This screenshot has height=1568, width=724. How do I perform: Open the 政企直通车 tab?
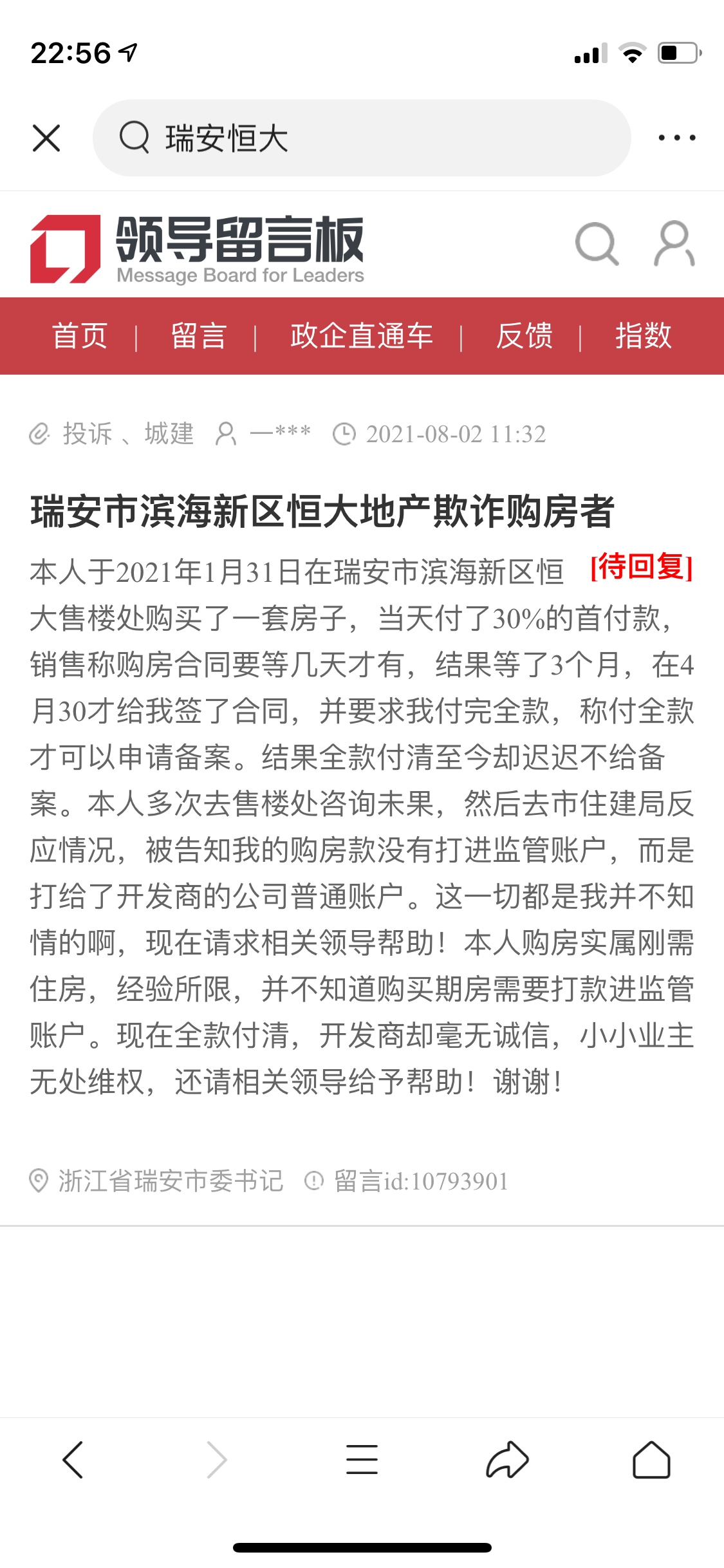362,336
